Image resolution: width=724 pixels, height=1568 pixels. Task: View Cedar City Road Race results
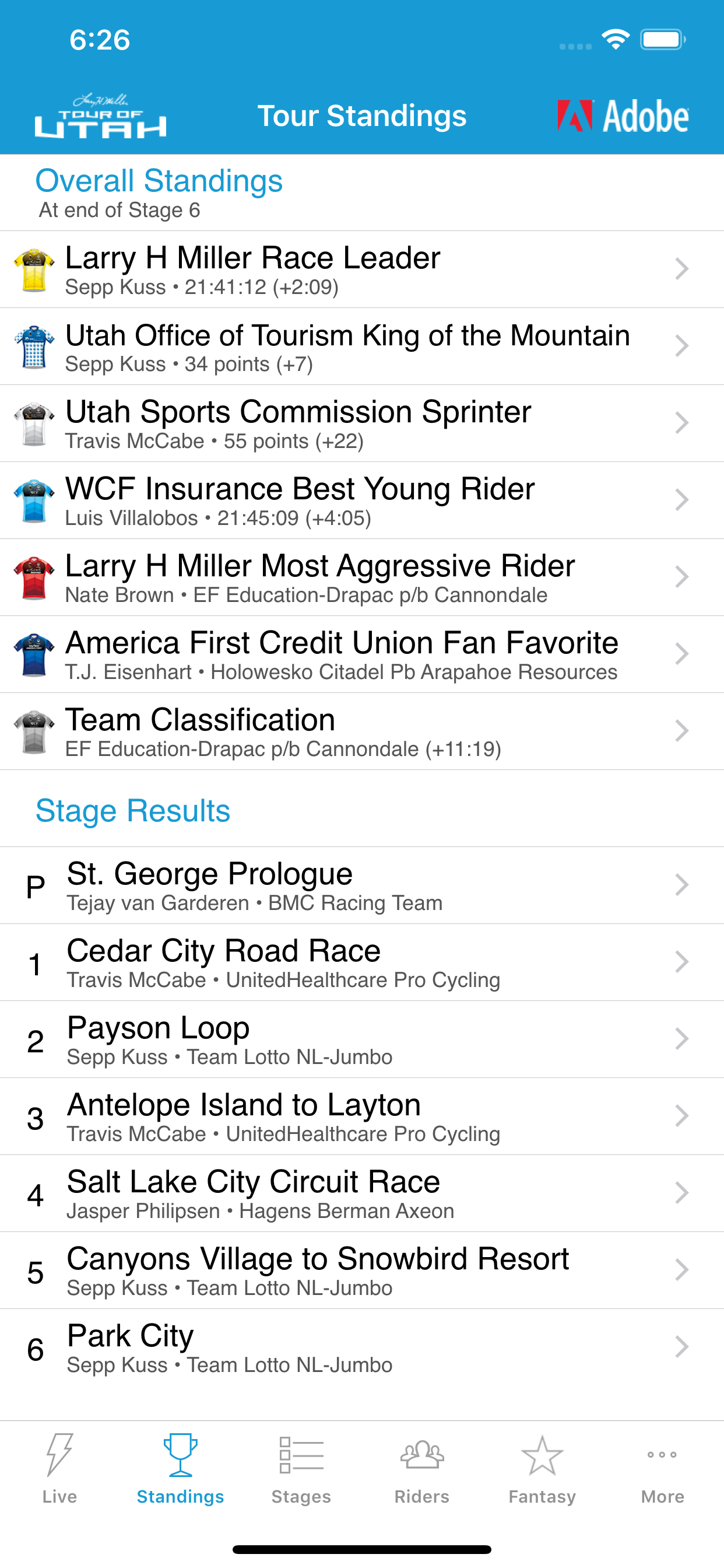tap(361, 963)
